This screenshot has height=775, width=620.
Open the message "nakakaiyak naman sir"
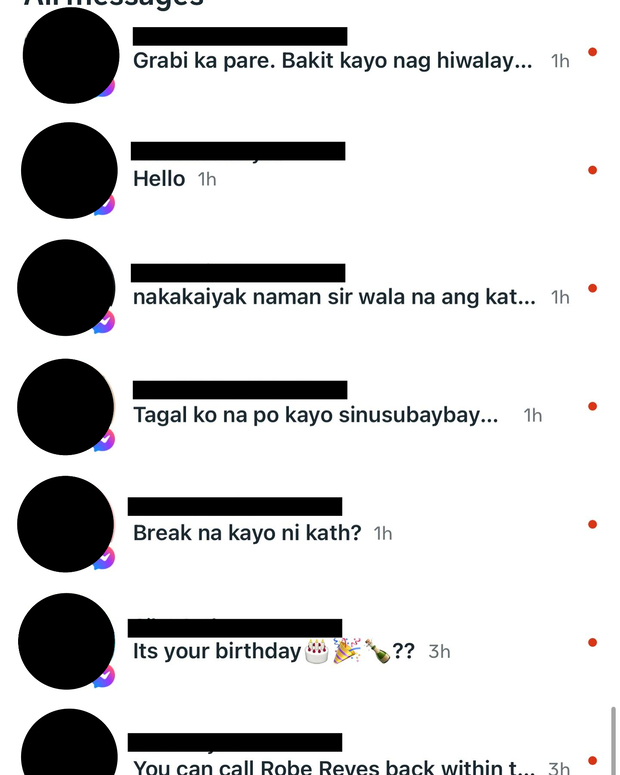335,297
